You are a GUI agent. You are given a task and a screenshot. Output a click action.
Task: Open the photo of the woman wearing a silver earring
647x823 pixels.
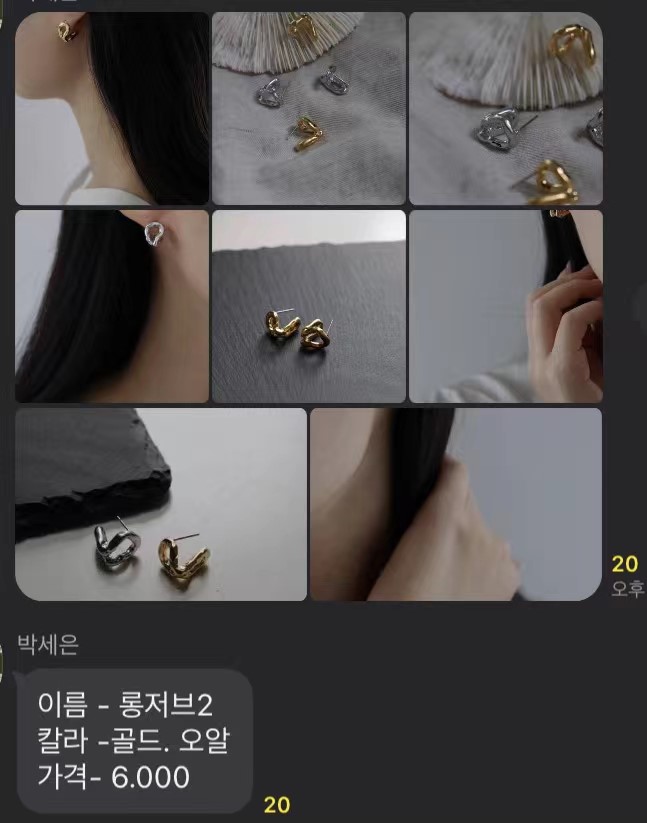111,306
